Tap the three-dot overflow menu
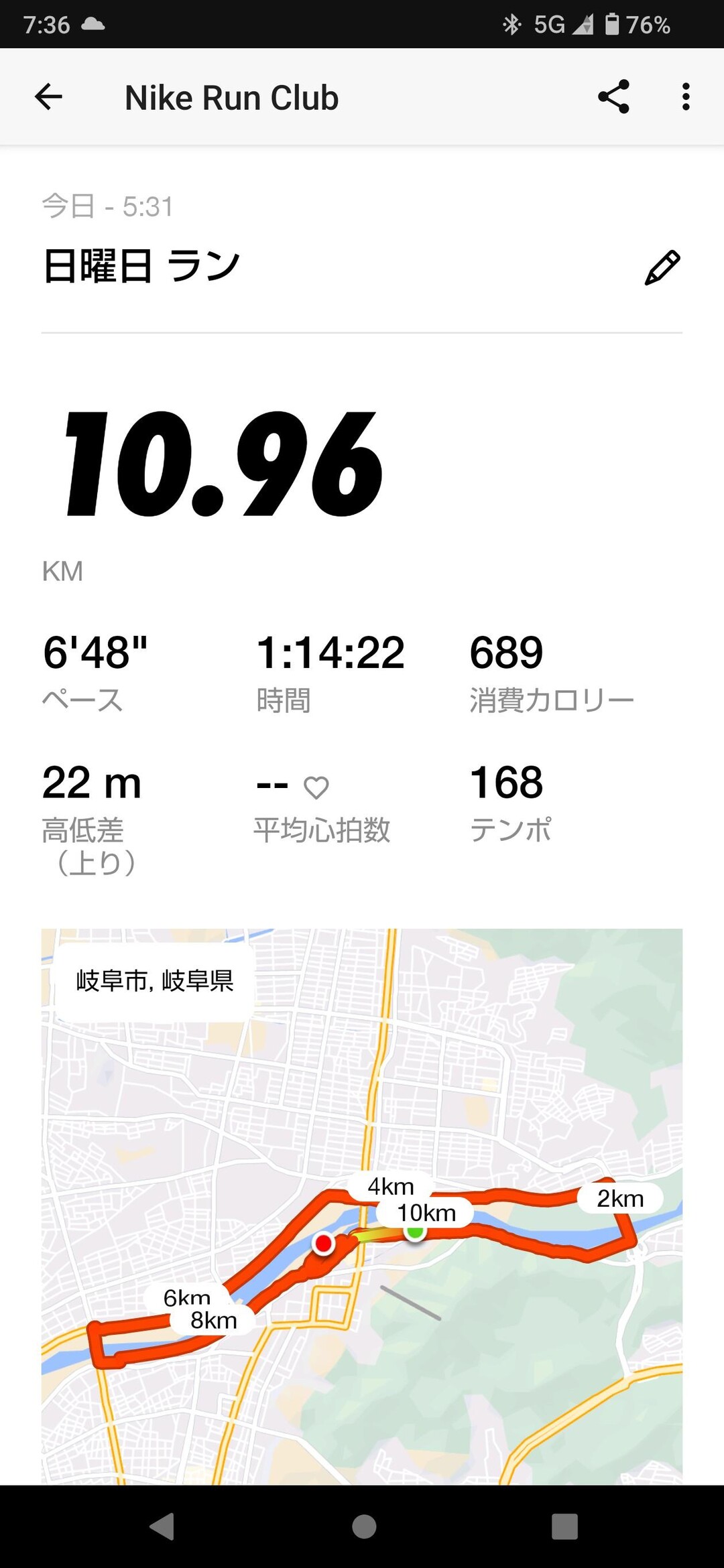 pos(685,96)
